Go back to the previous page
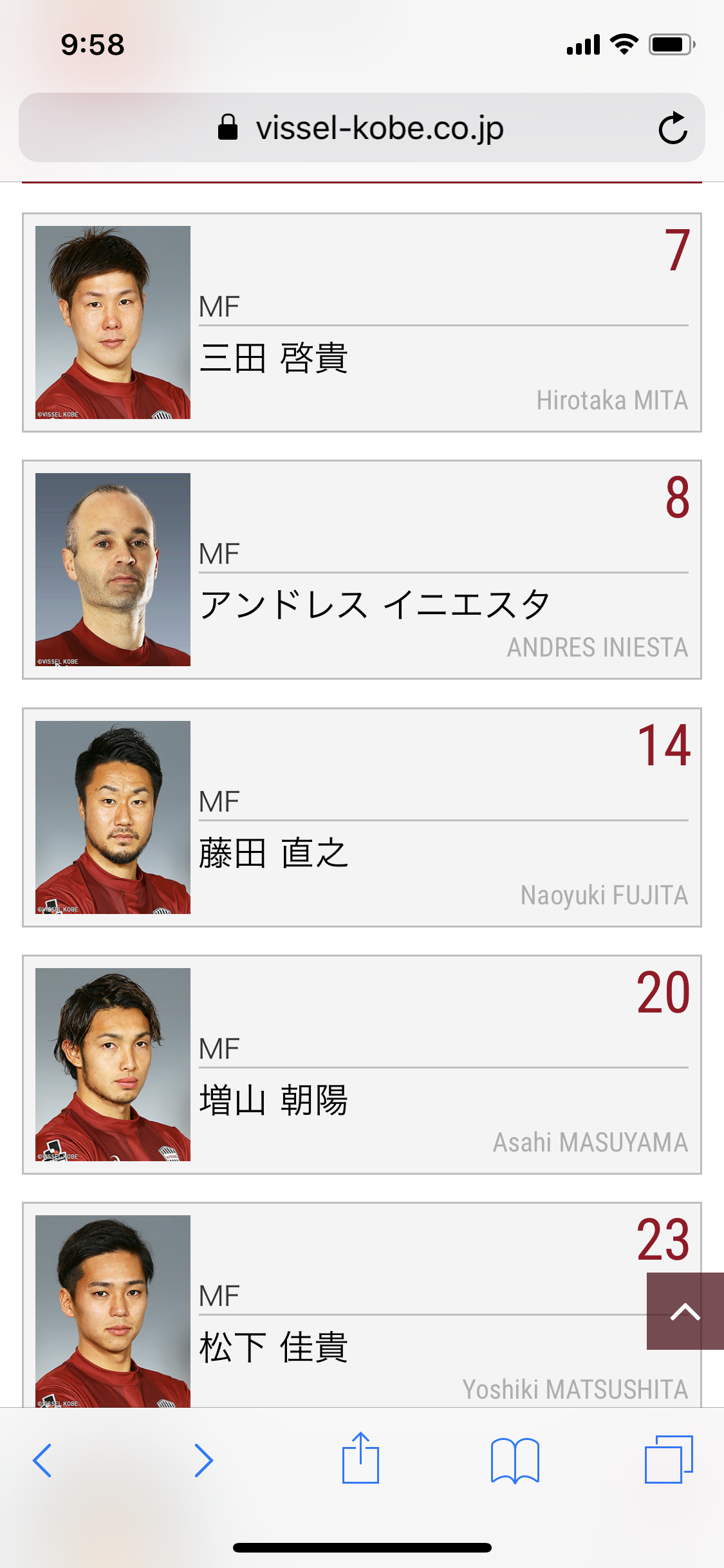 (x=42, y=1461)
